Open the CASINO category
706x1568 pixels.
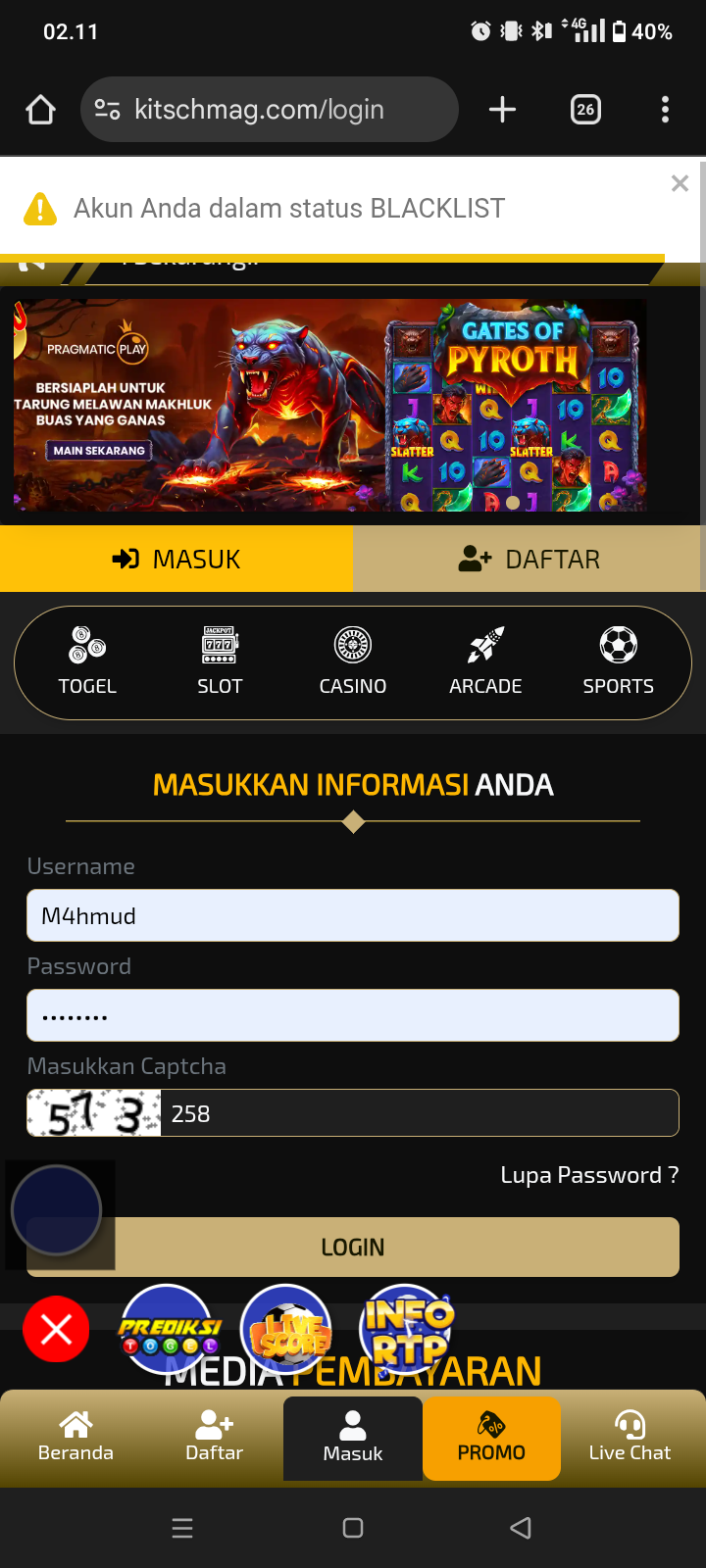[353, 662]
